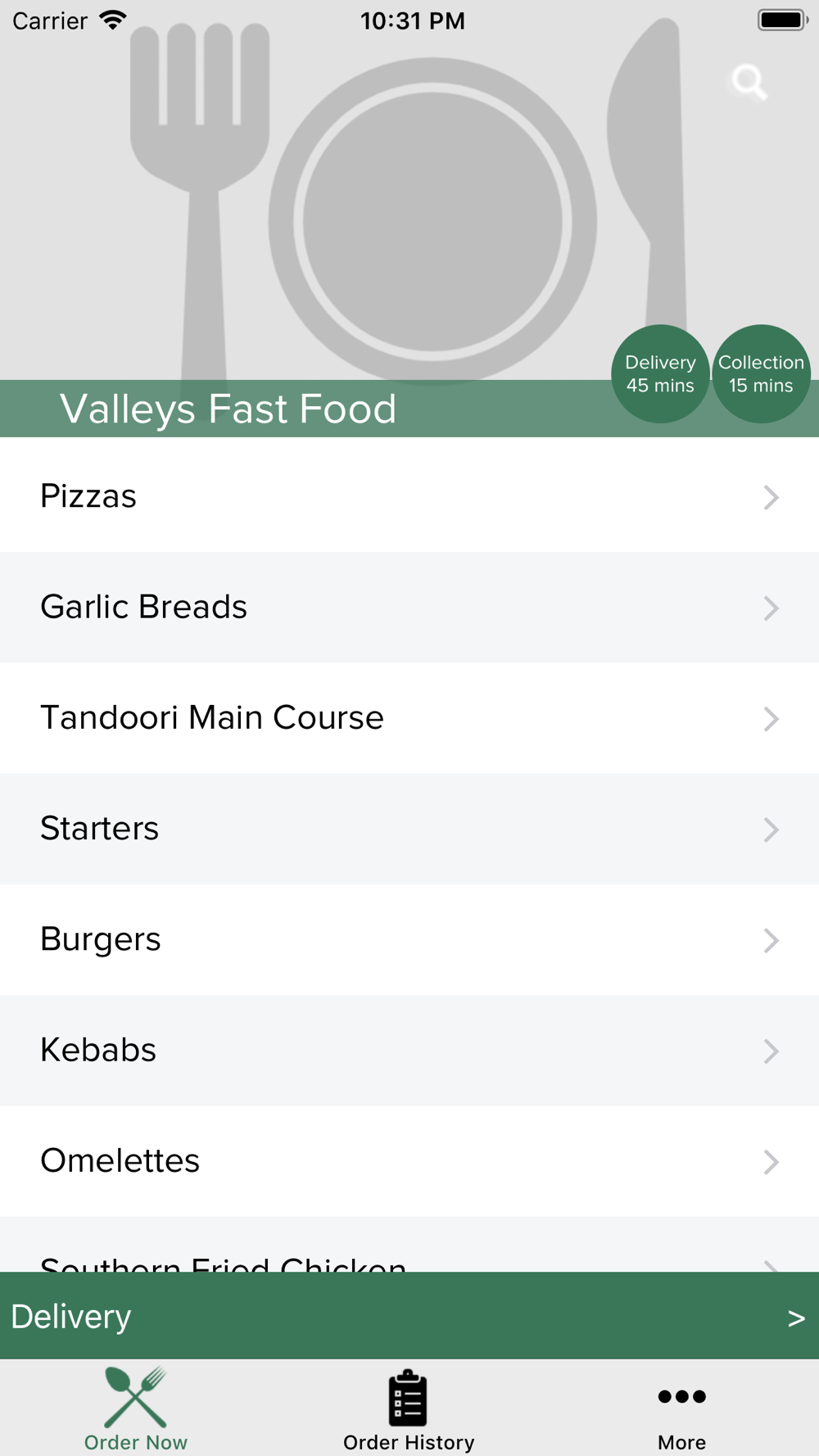The image size is (819, 1456).
Task: Show the Kebabs menu
Action: [409, 1050]
